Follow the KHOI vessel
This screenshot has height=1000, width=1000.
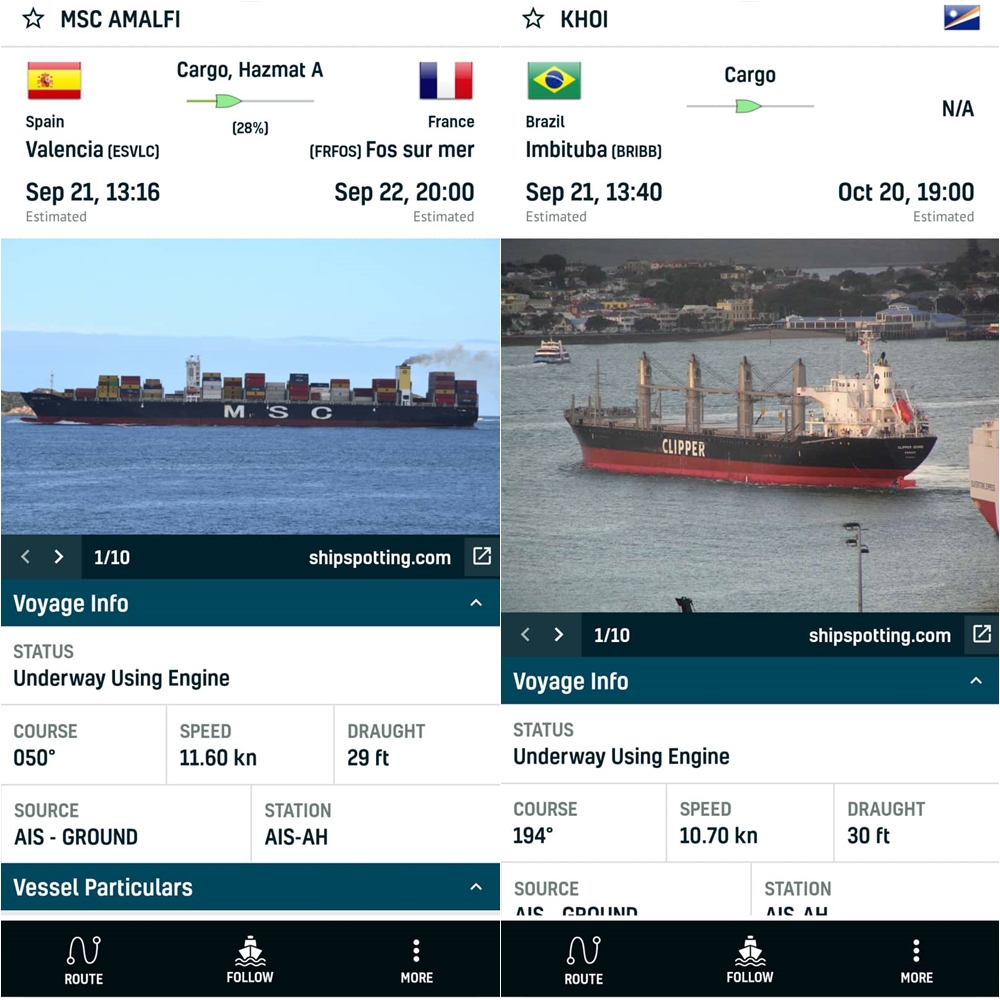click(x=750, y=960)
